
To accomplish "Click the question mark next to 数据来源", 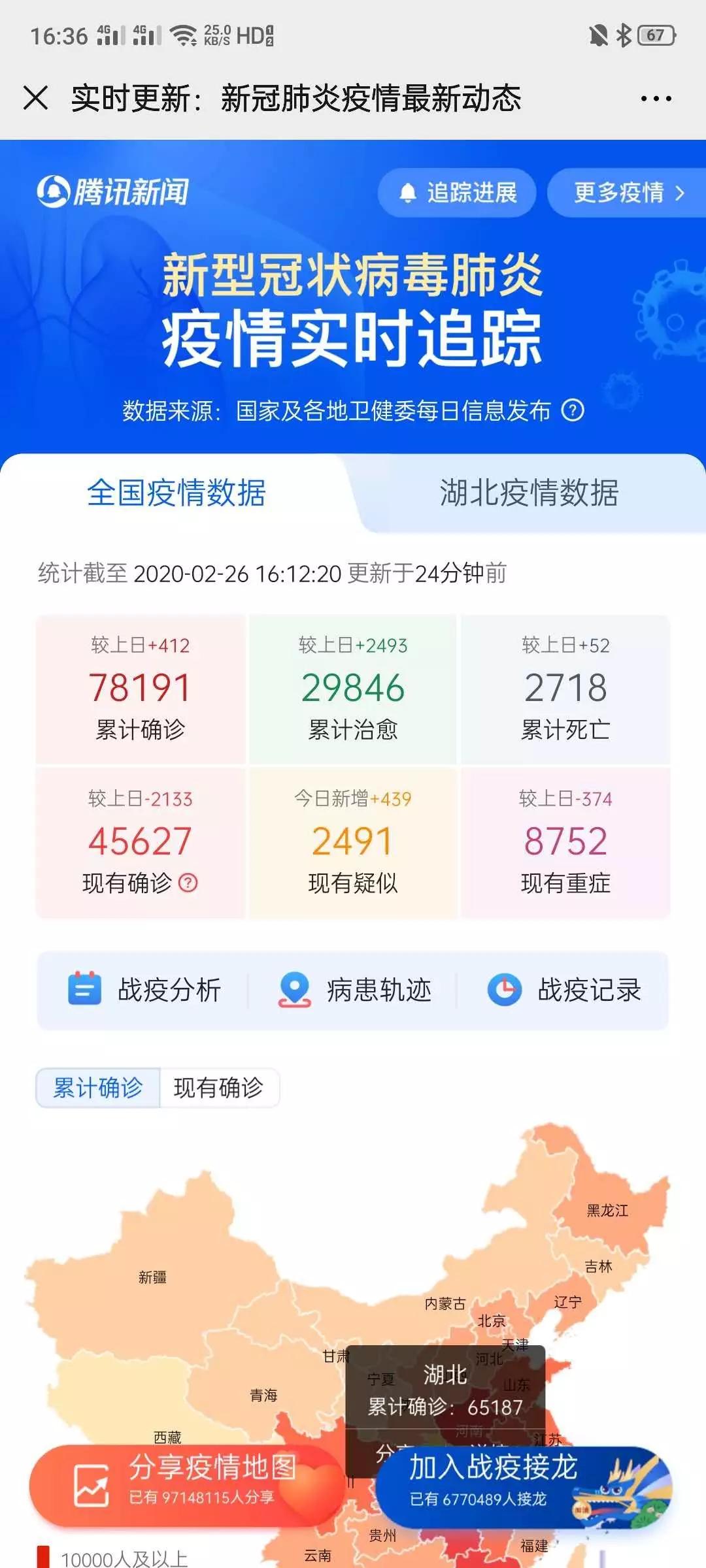I will point(573,410).
